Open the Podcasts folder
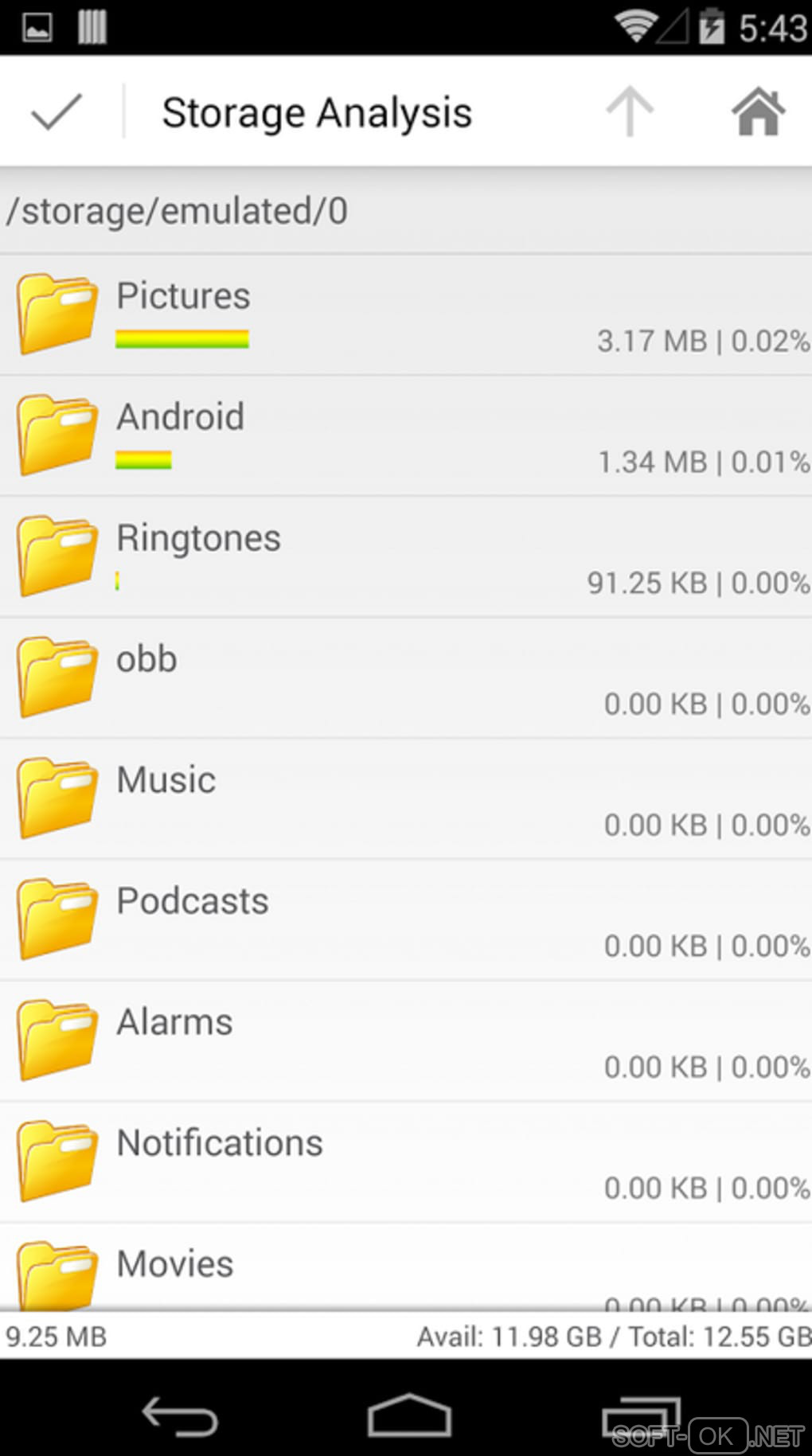 pyautogui.click(x=406, y=920)
